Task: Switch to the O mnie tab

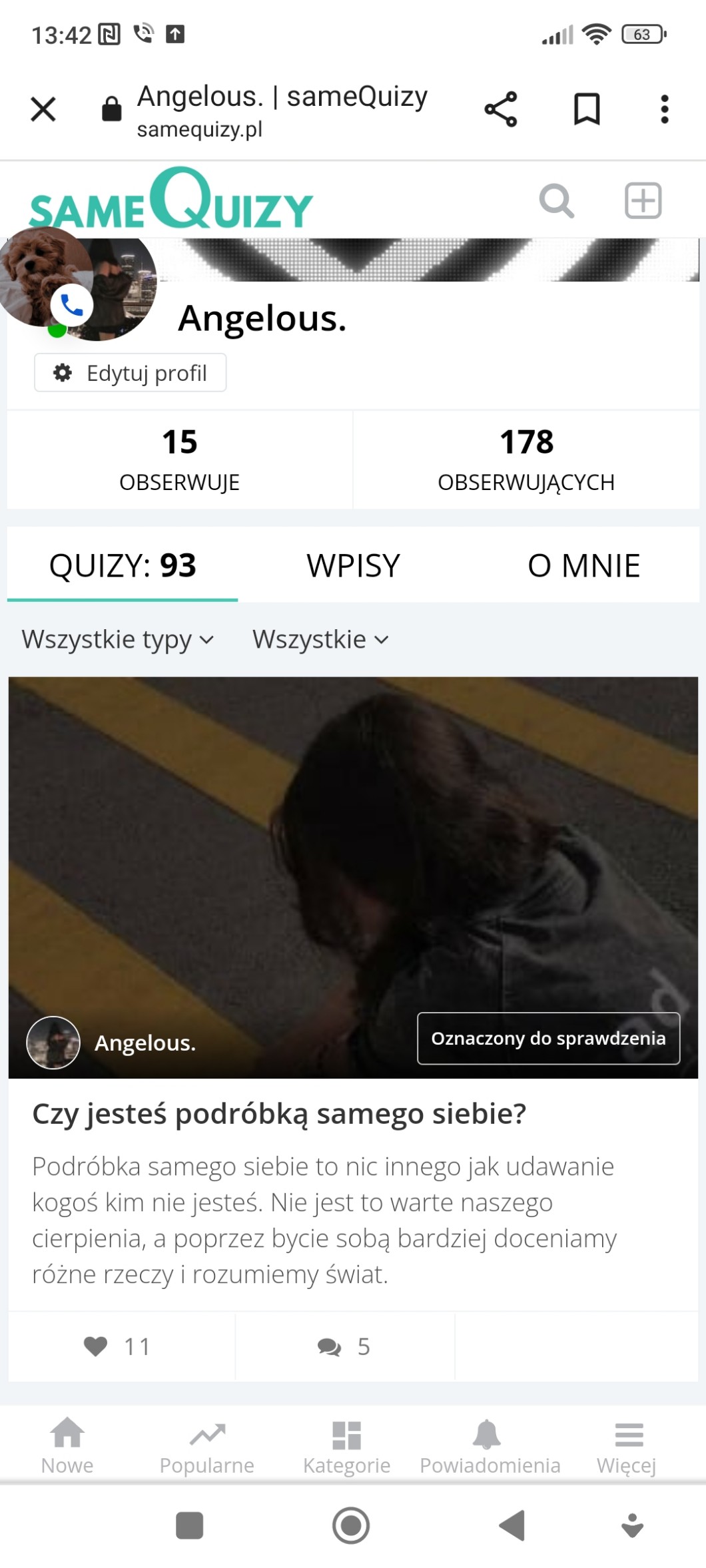Action: point(583,566)
